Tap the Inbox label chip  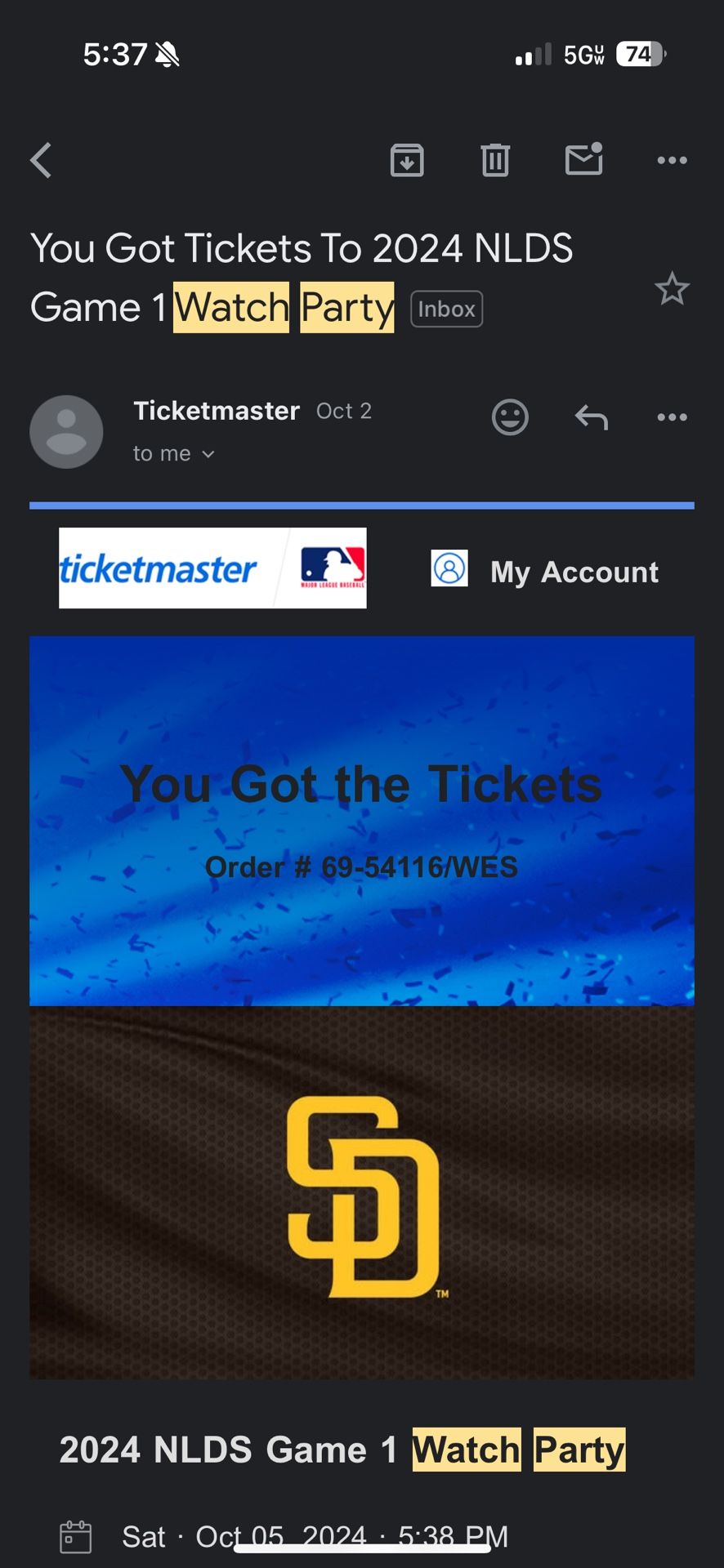pyautogui.click(x=446, y=310)
